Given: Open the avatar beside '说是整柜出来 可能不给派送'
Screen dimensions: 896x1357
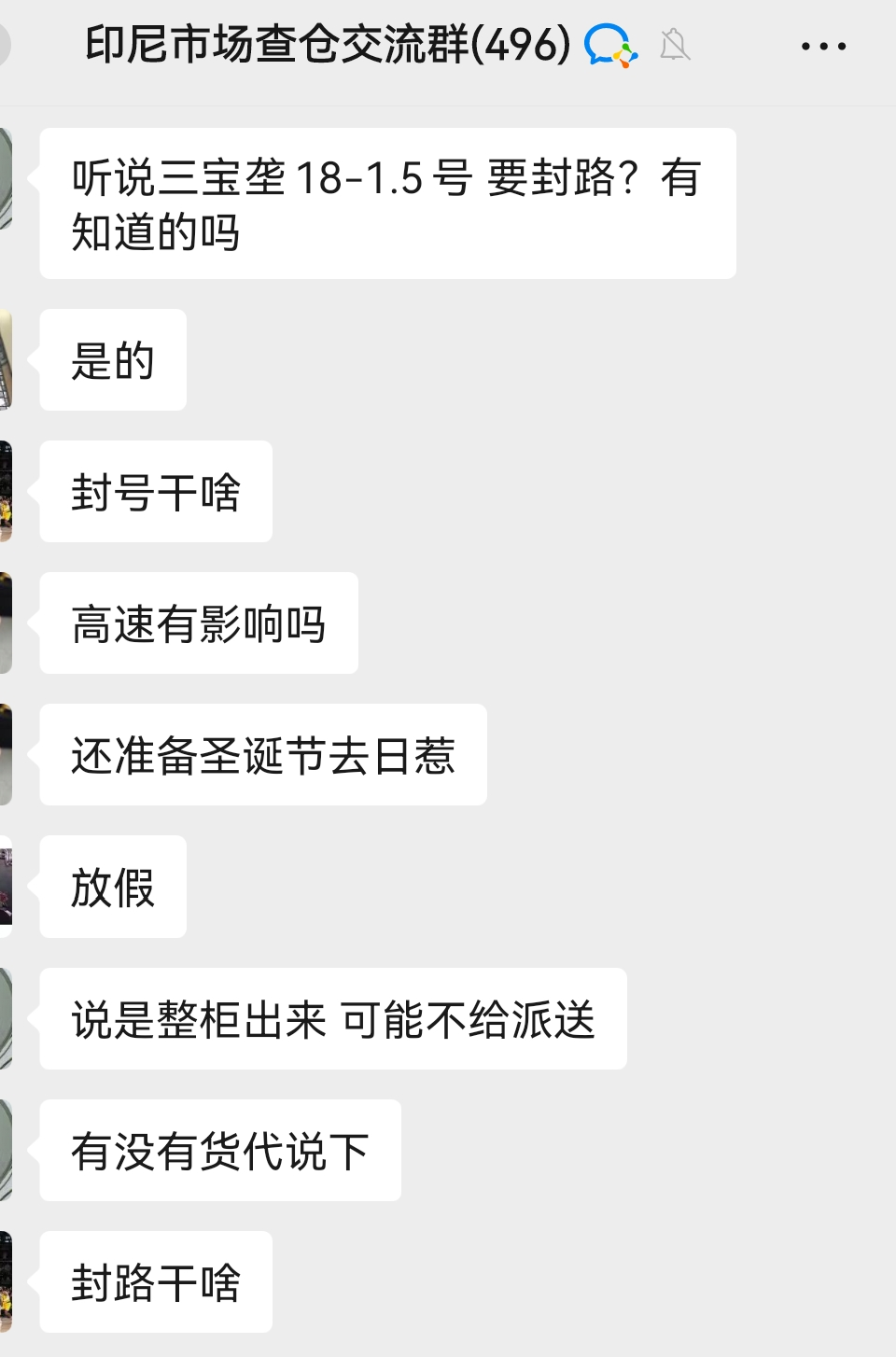Looking at the screenshot, I should [7, 1019].
